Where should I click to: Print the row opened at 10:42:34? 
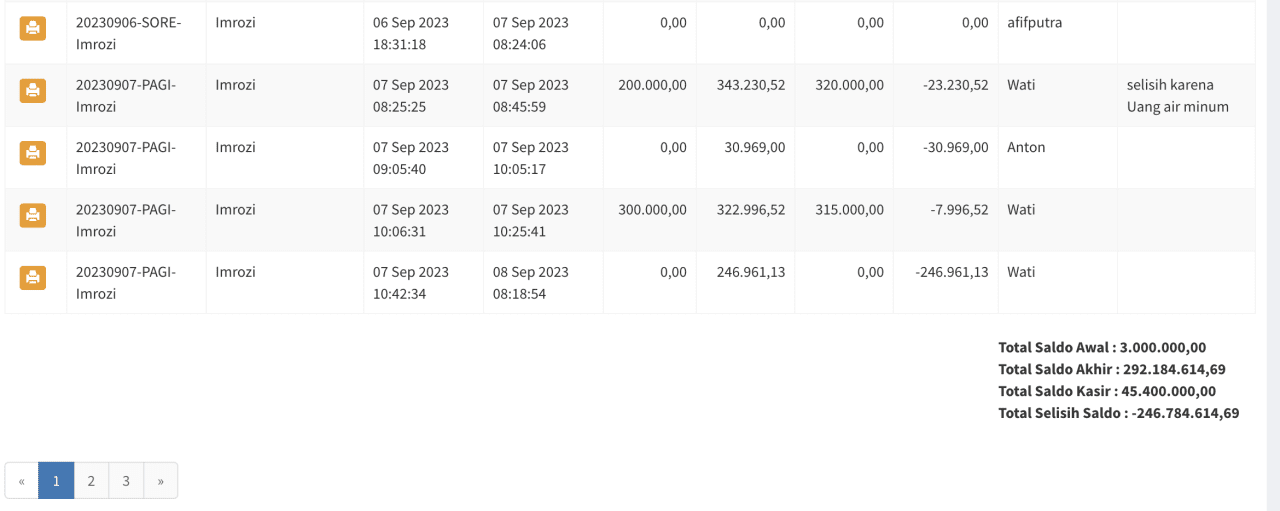33,277
